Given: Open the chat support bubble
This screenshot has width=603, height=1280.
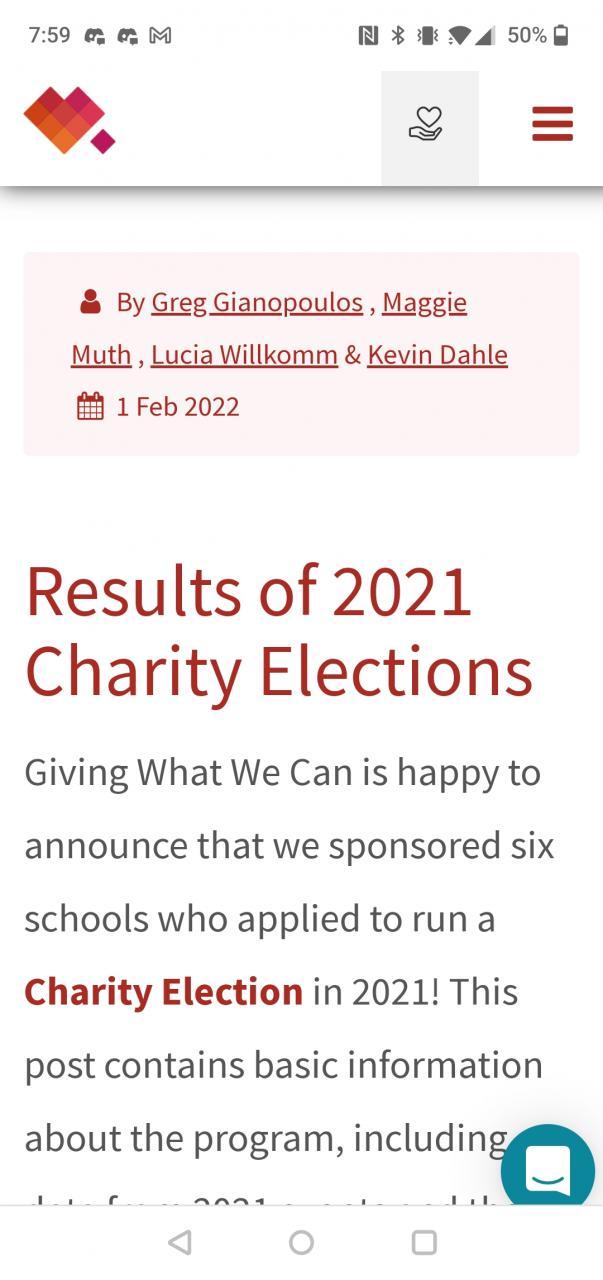Looking at the screenshot, I should (547, 1169).
